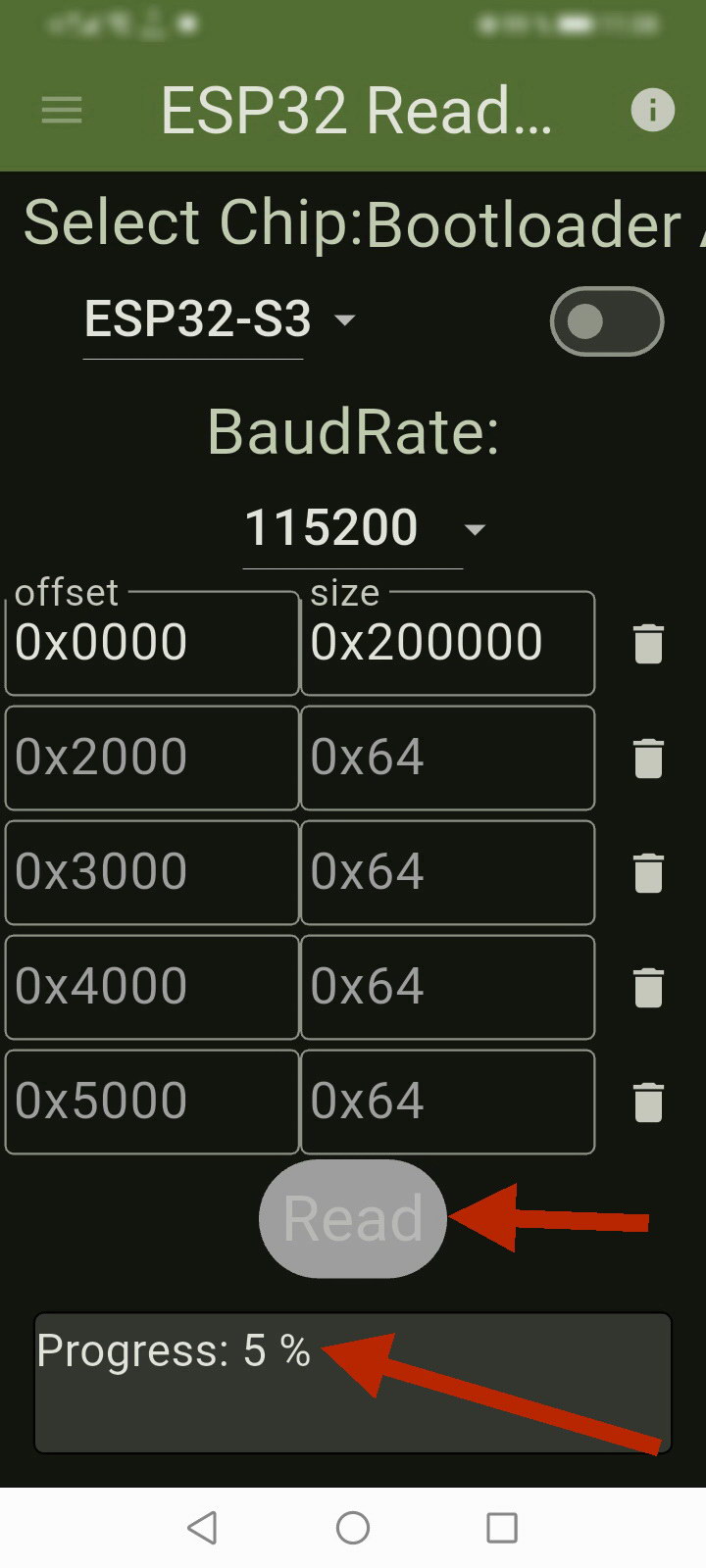The height and width of the screenshot is (1568, 706).
Task: Open the info icon in app bar
Action: coord(652,110)
